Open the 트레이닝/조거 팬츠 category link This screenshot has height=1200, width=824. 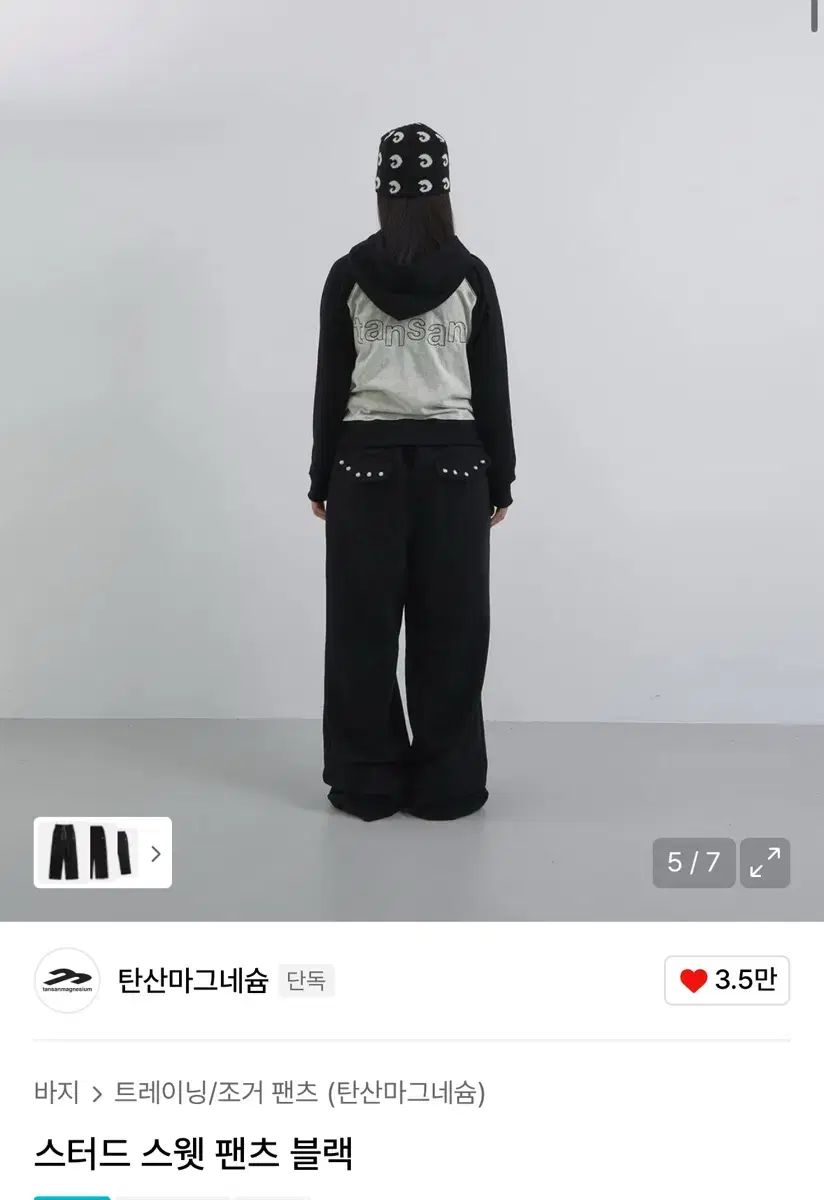[216, 1092]
